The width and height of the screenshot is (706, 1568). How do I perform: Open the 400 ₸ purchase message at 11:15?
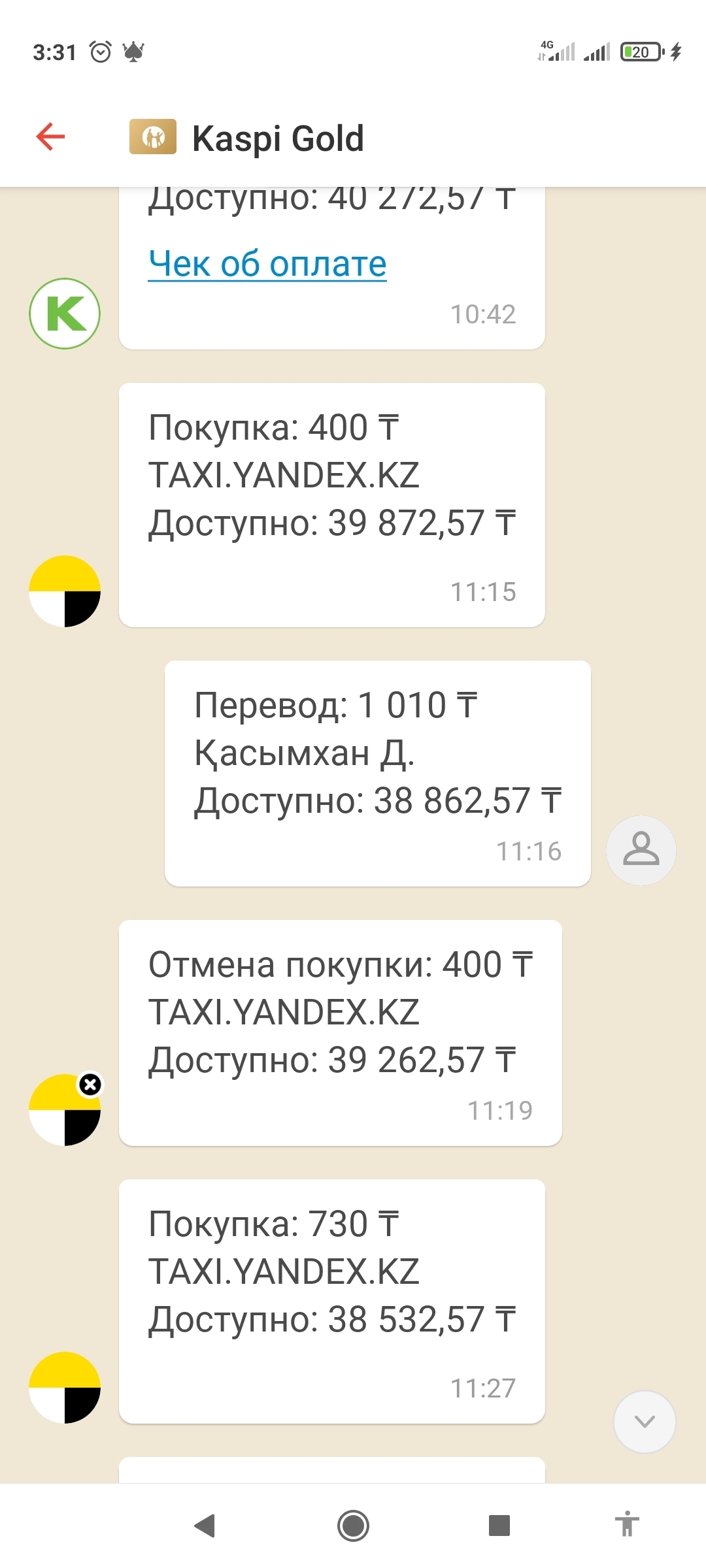(x=331, y=504)
